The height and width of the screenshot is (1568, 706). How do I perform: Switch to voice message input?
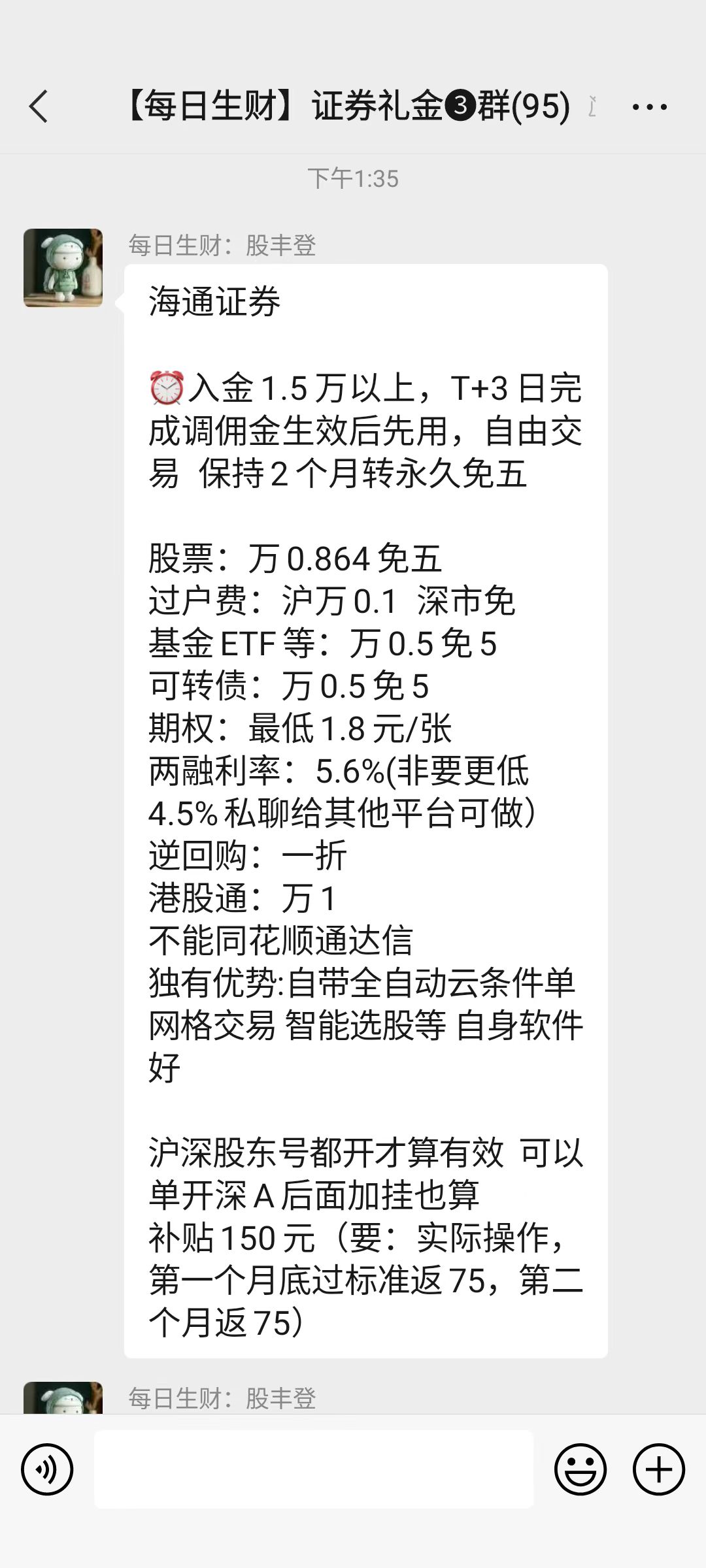click(x=47, y=1469)
